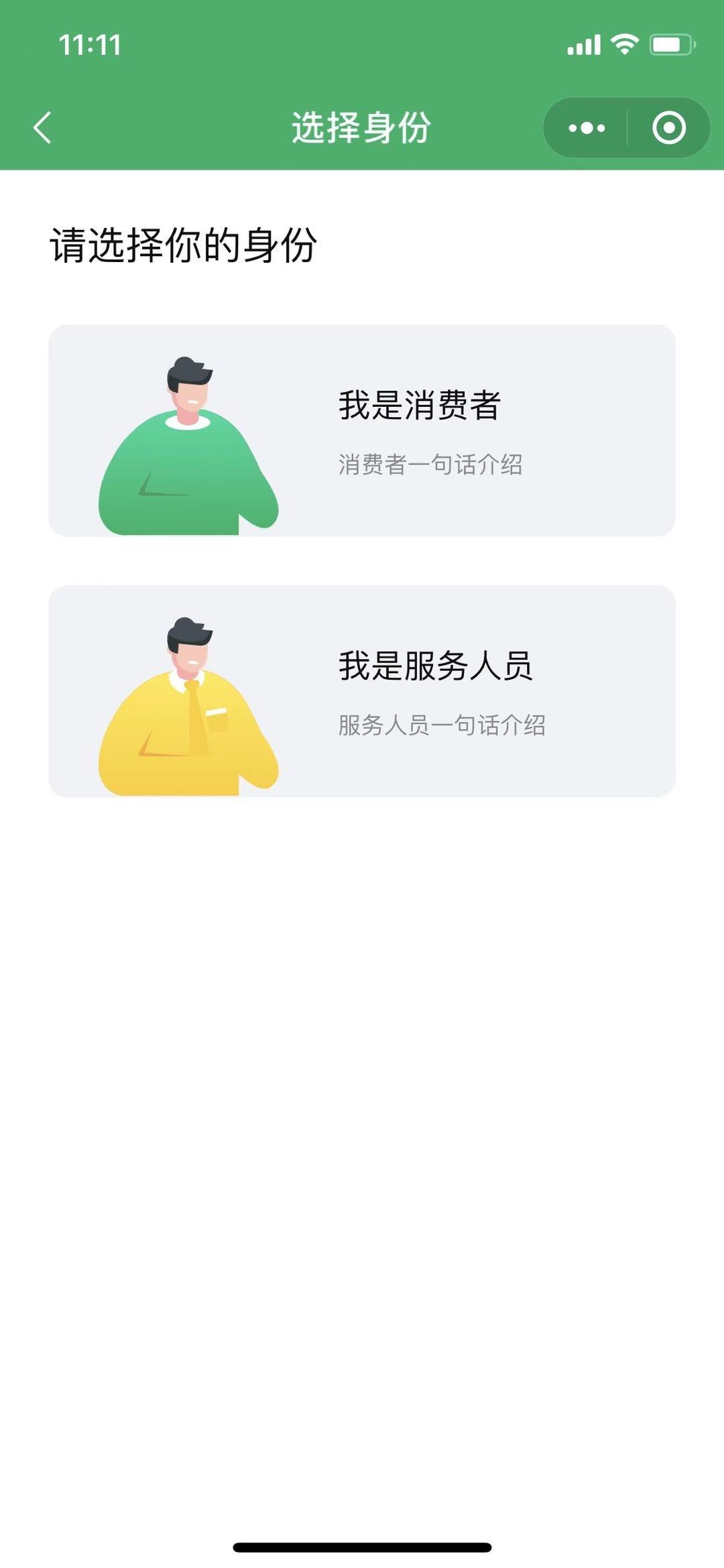Screen dimensions: 724x1568
Task: Choose the 我是服务人员 identity card
Action: click(362, 691)
